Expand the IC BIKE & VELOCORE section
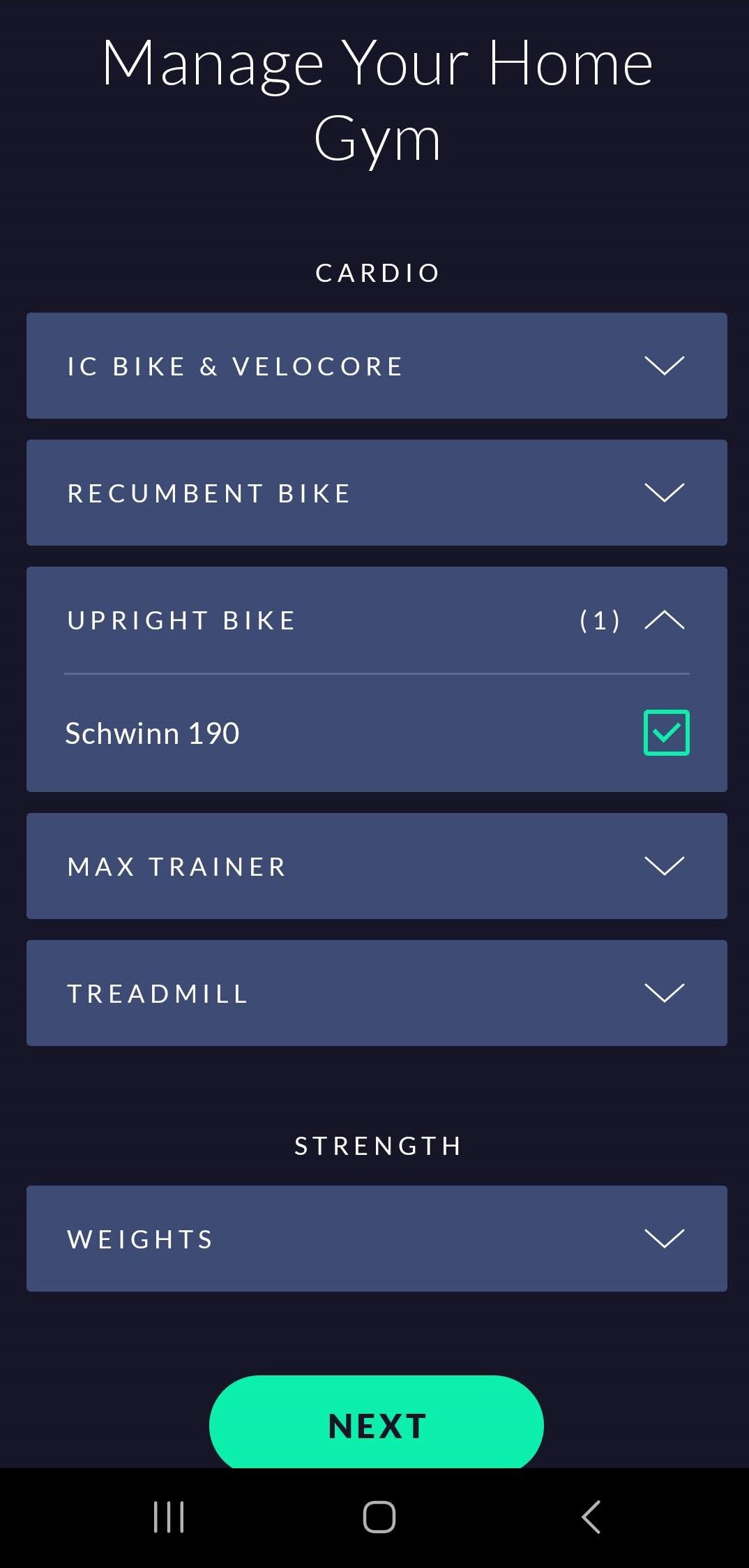The width and height of the screenshot is (749, 1568). [375, 366]
